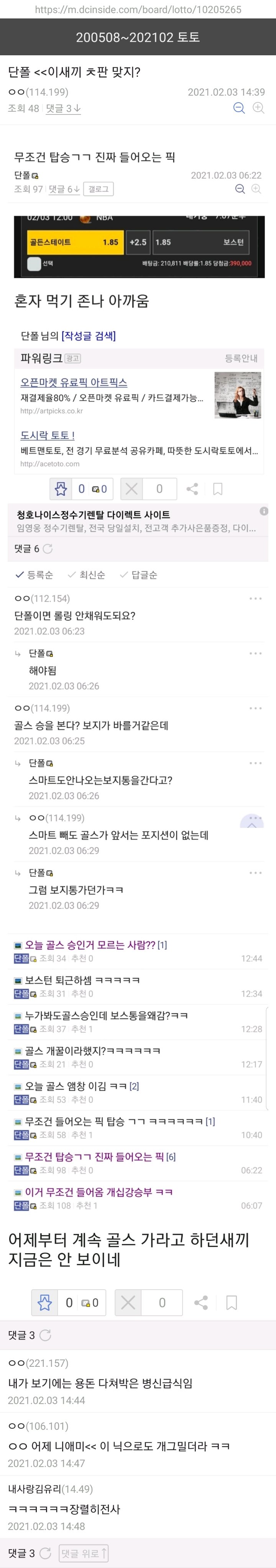This screenshot has height=1568, width=276.
Task: Bookmark this post
Action: [x=231, y=1303]
